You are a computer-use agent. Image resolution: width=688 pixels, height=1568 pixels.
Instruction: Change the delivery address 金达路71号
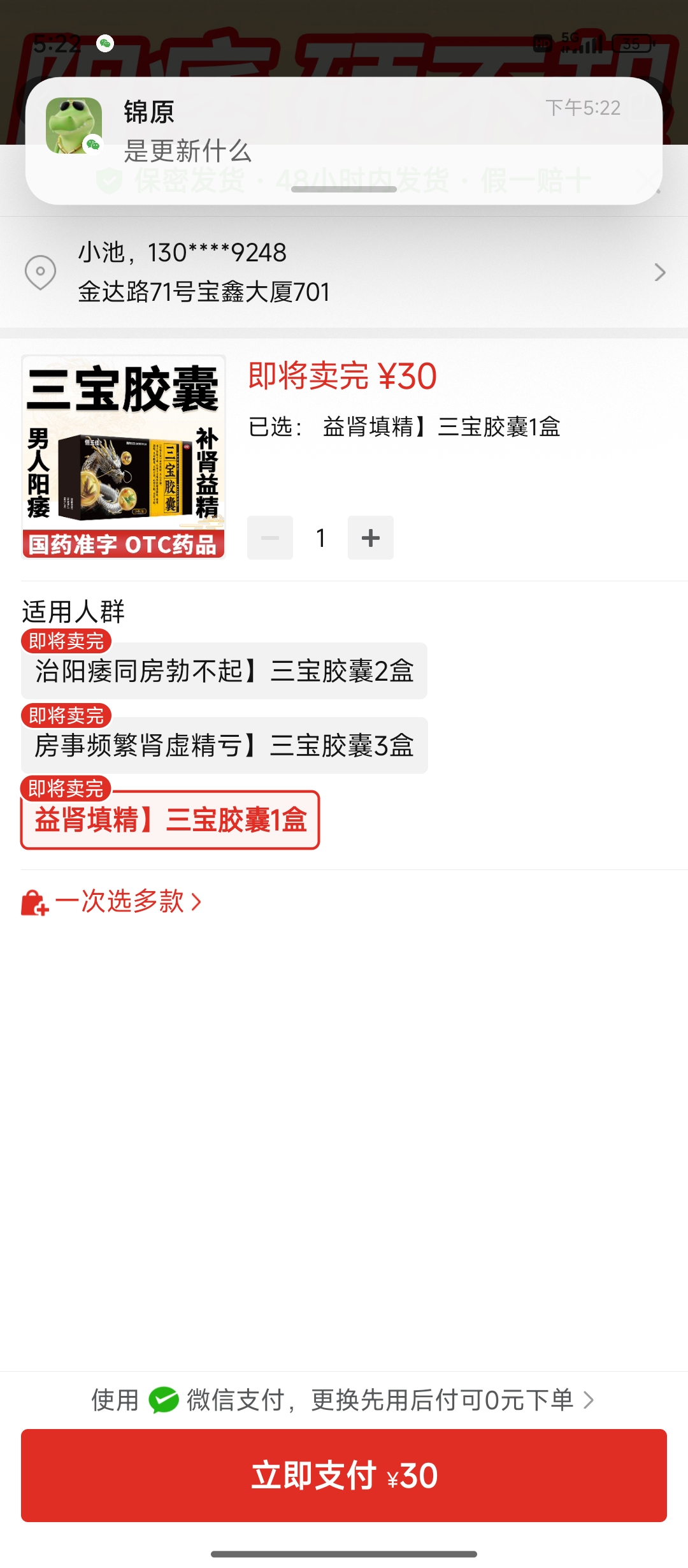344,273
